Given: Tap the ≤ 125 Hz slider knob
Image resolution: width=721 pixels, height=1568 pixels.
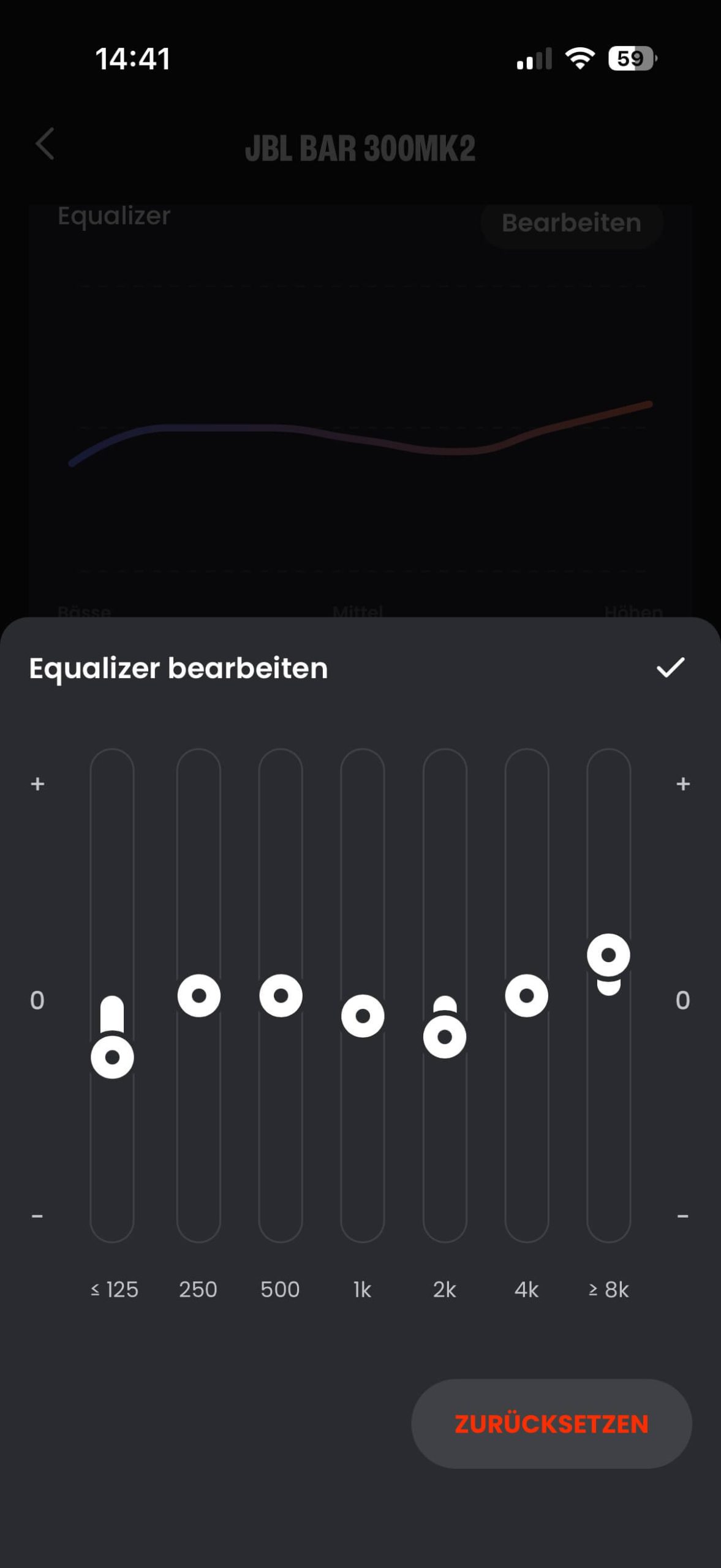Looking at the screenshot, I should pyautogui.click(x=112, y=1057).
